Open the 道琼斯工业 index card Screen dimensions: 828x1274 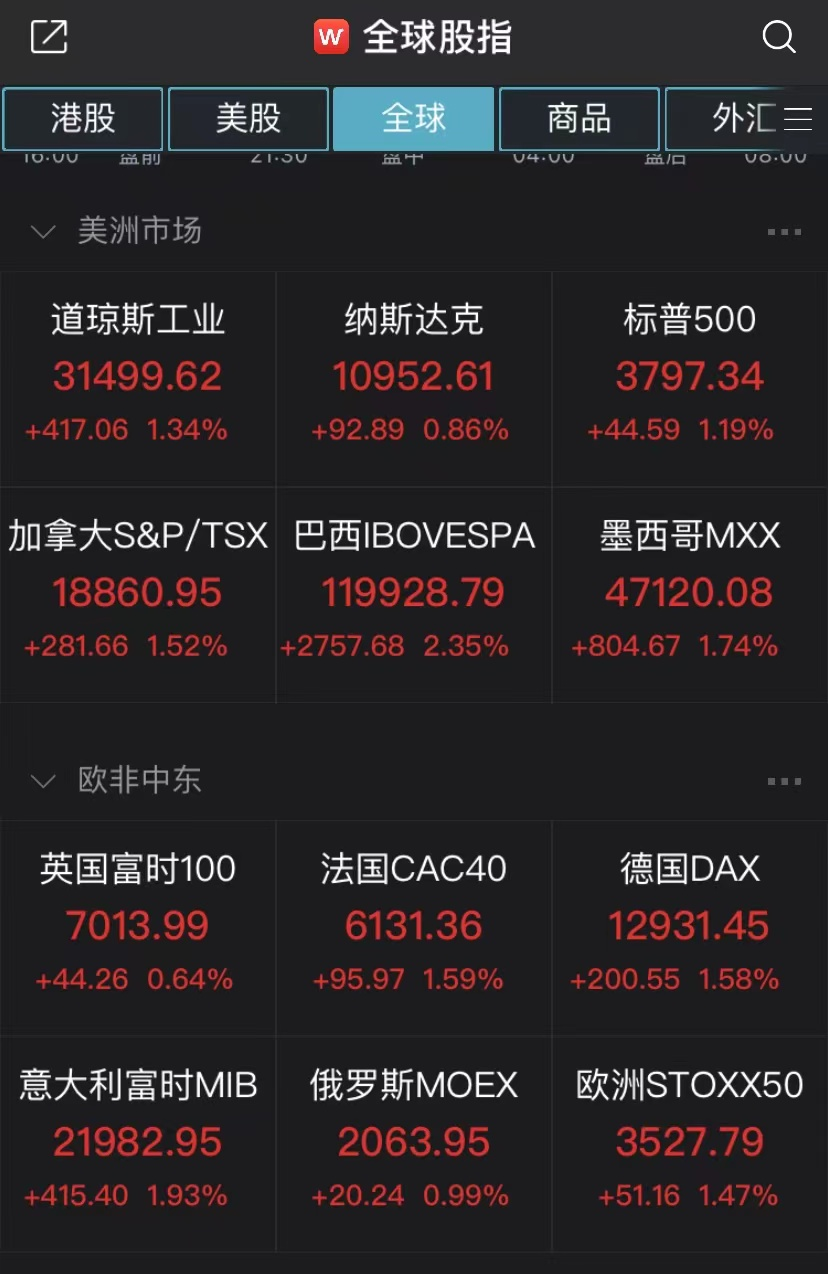138,378
